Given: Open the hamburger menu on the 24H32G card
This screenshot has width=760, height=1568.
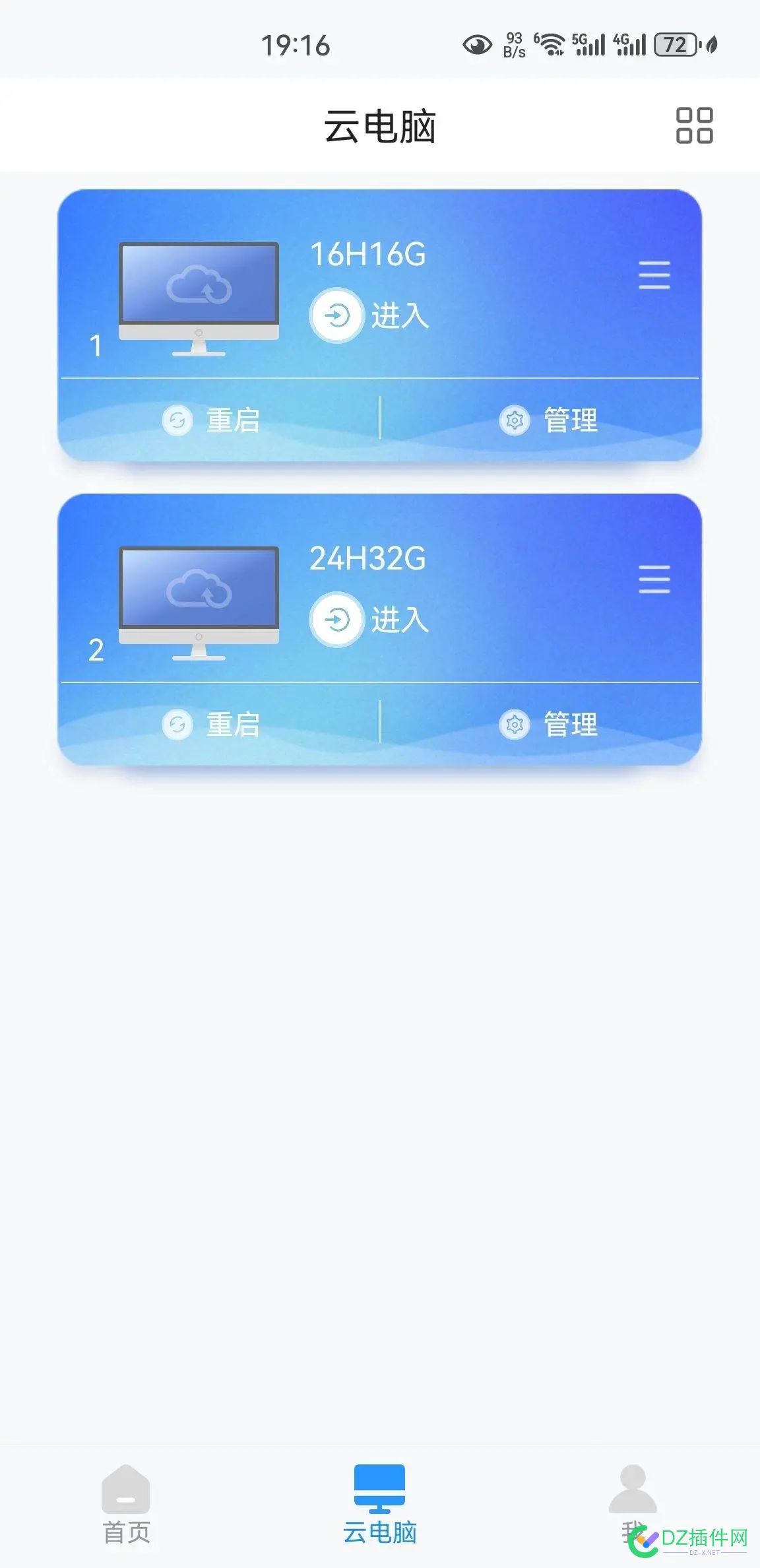Looking at the screenshot, I should tap(655, 577).
